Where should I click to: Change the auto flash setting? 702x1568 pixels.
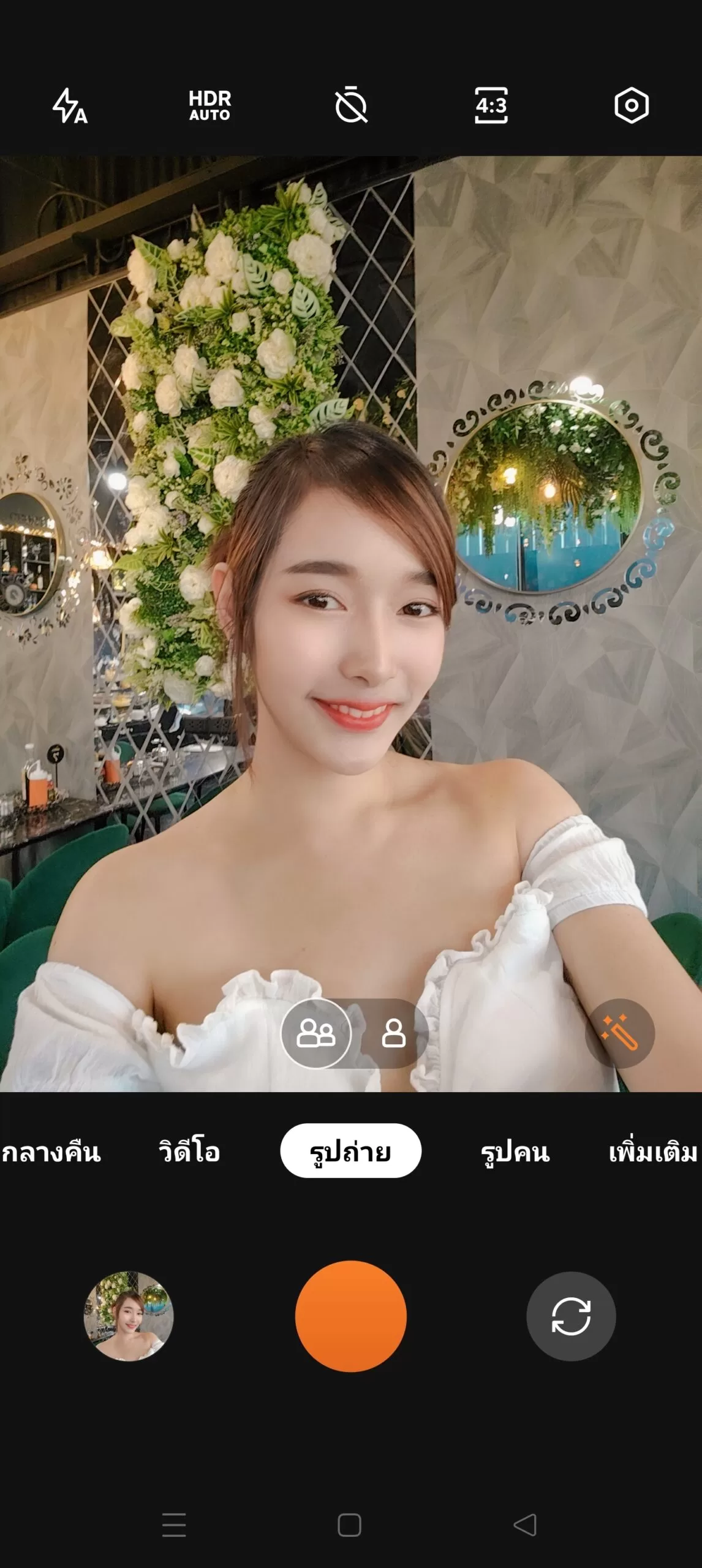click(70, 105)
